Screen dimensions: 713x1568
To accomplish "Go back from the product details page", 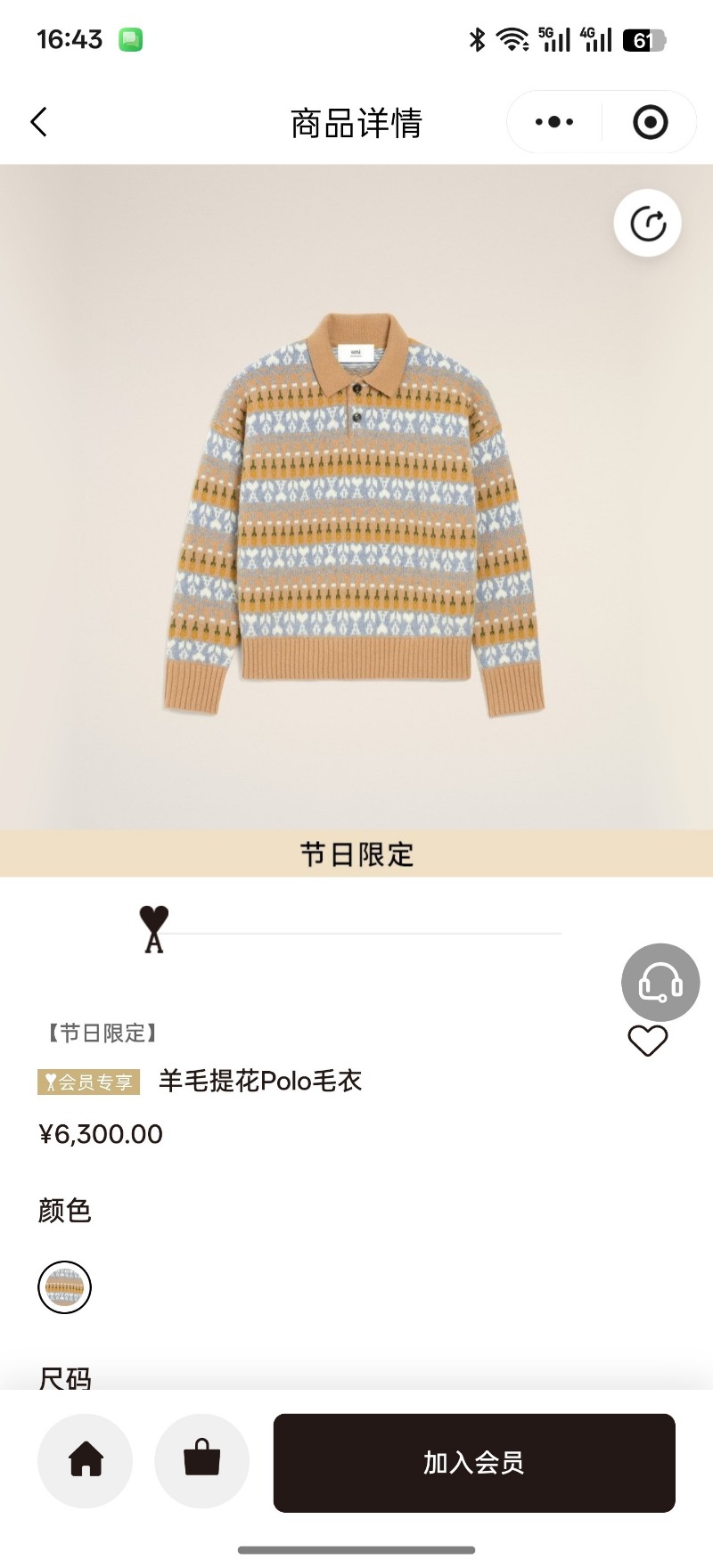I will 38,122.
